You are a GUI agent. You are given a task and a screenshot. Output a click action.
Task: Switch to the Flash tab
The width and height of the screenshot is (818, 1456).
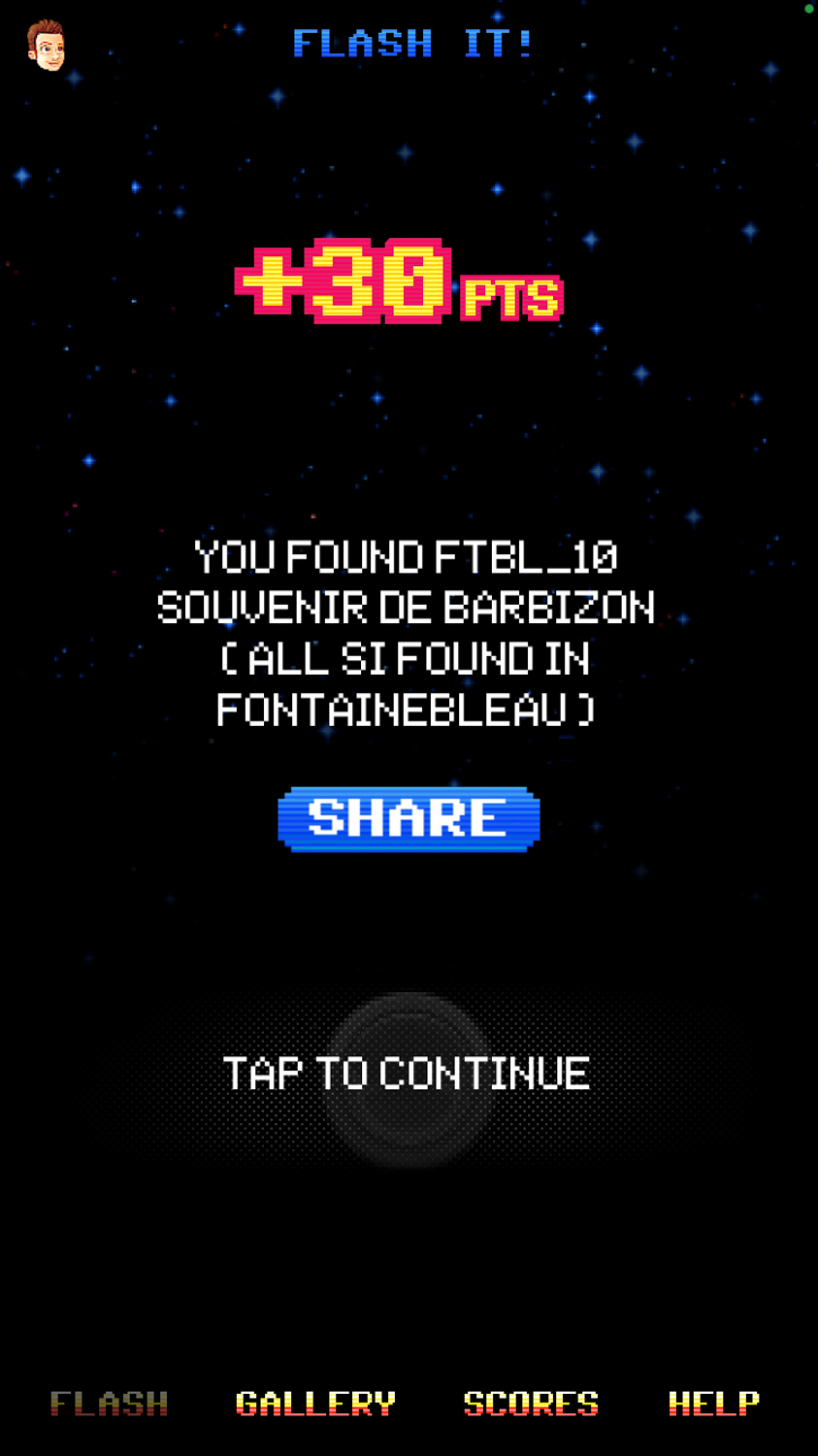tap(109, 1404)
